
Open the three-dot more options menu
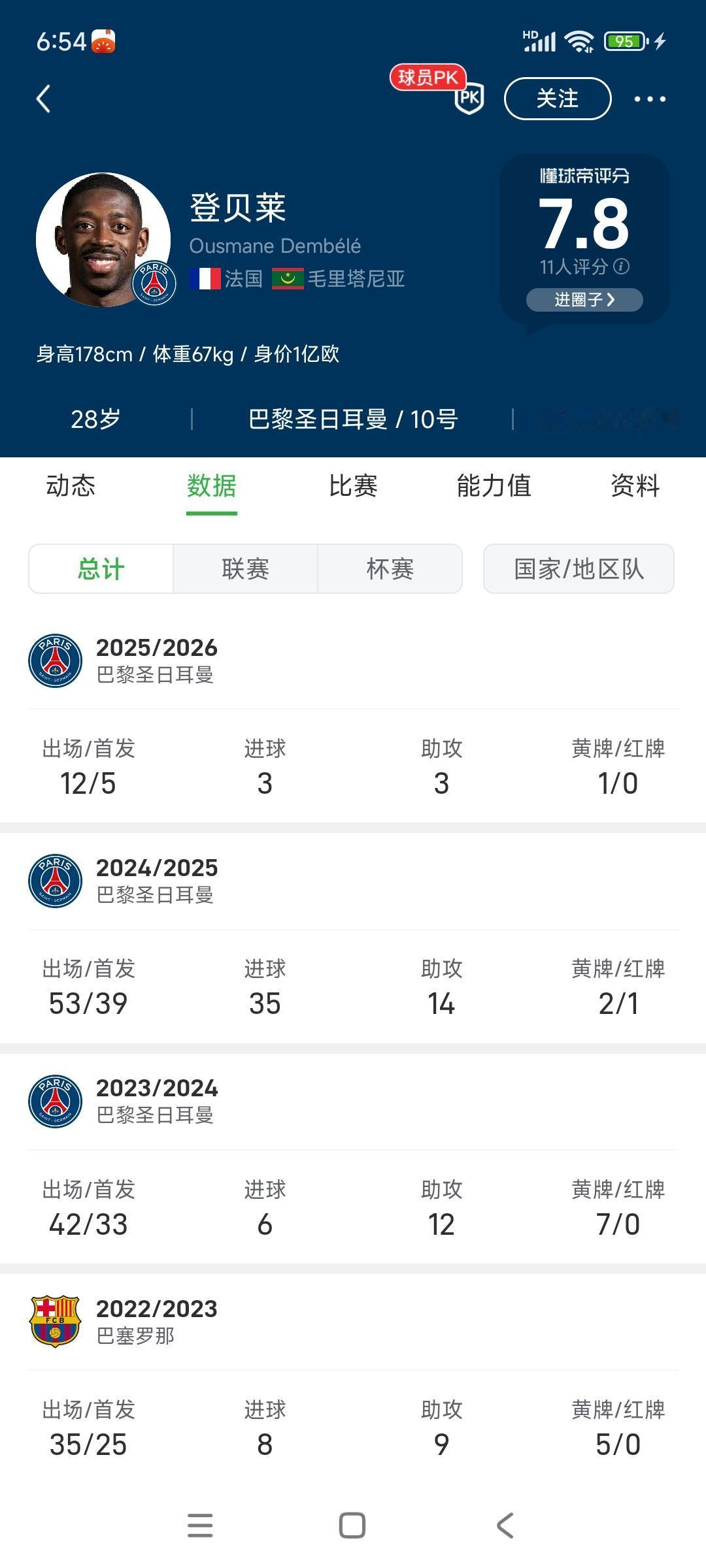tap(647, 98)
